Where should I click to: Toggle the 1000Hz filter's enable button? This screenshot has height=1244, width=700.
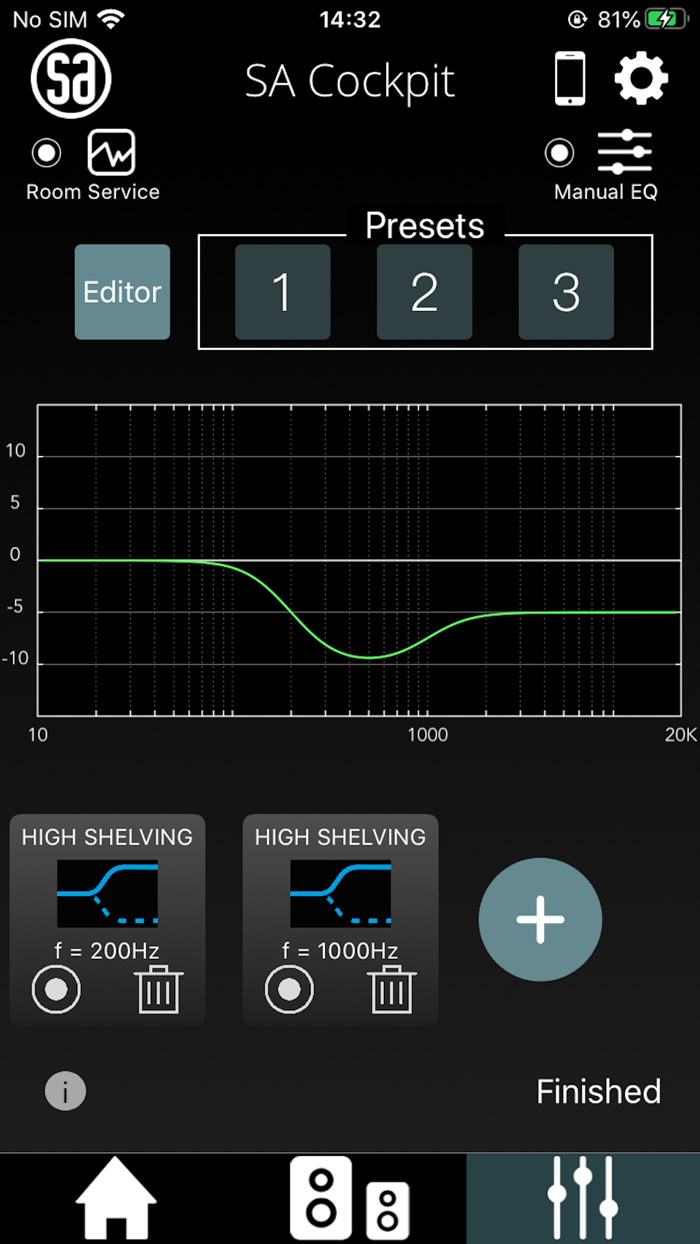coord(289,990)
